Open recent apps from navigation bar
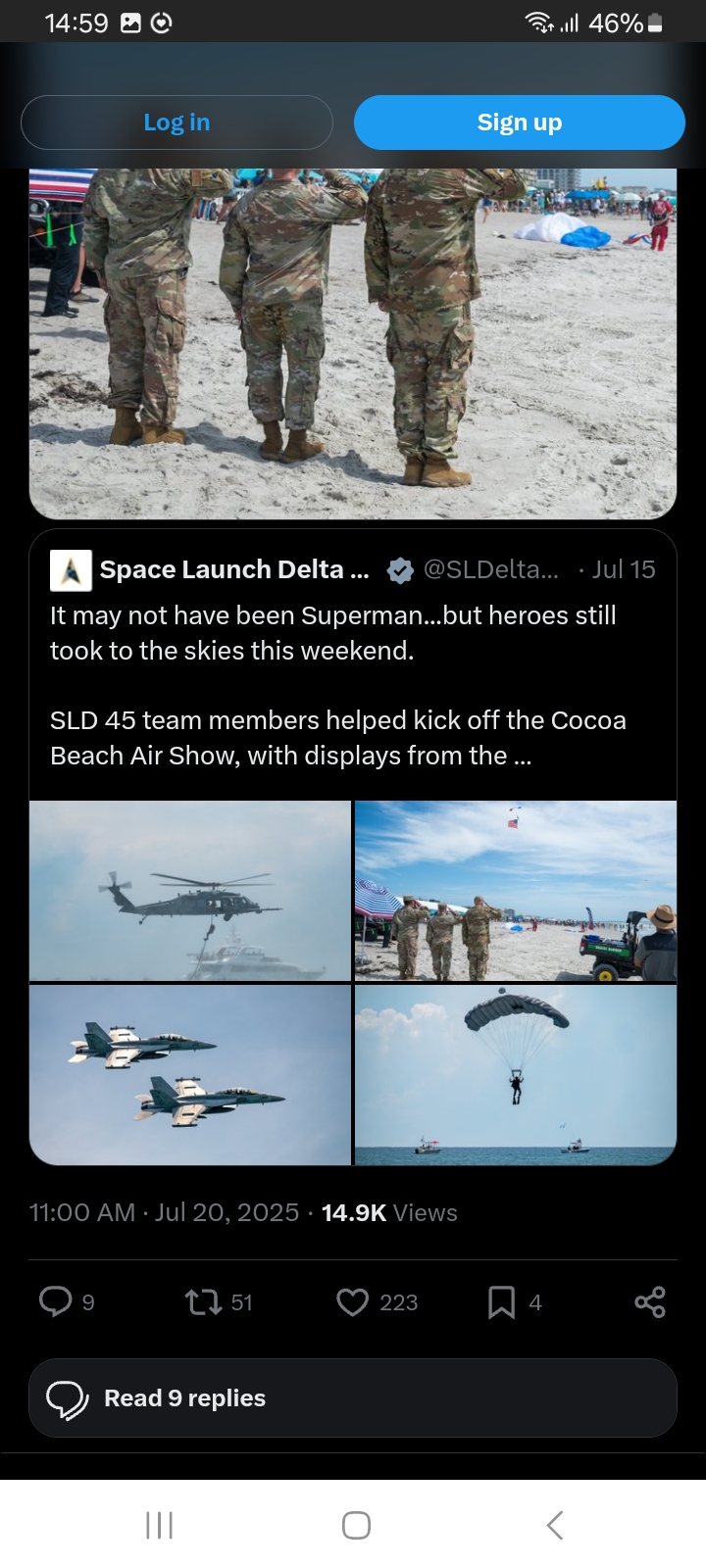Screen dimensions: 706x1568 159,1525
